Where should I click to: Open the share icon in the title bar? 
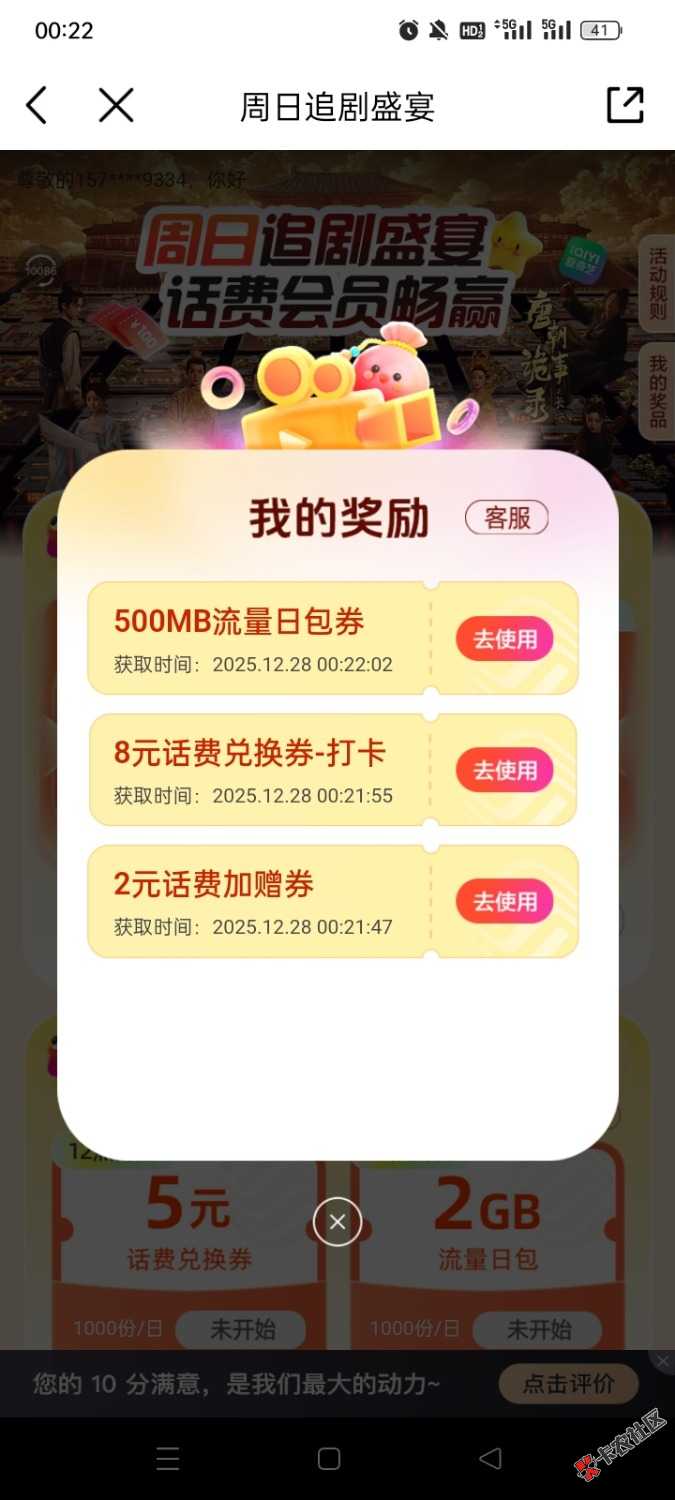pos(625,105)
